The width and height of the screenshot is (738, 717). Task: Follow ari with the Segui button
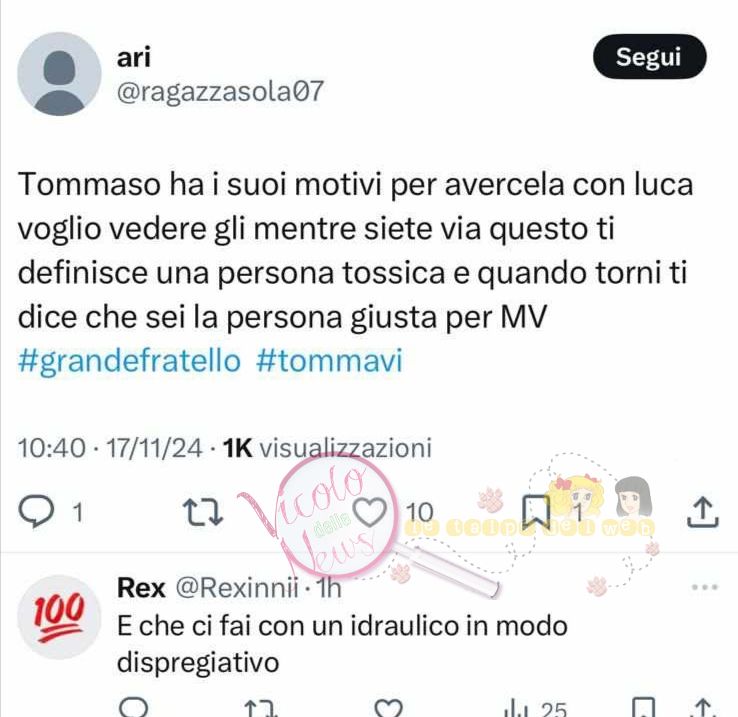point(649,57)
